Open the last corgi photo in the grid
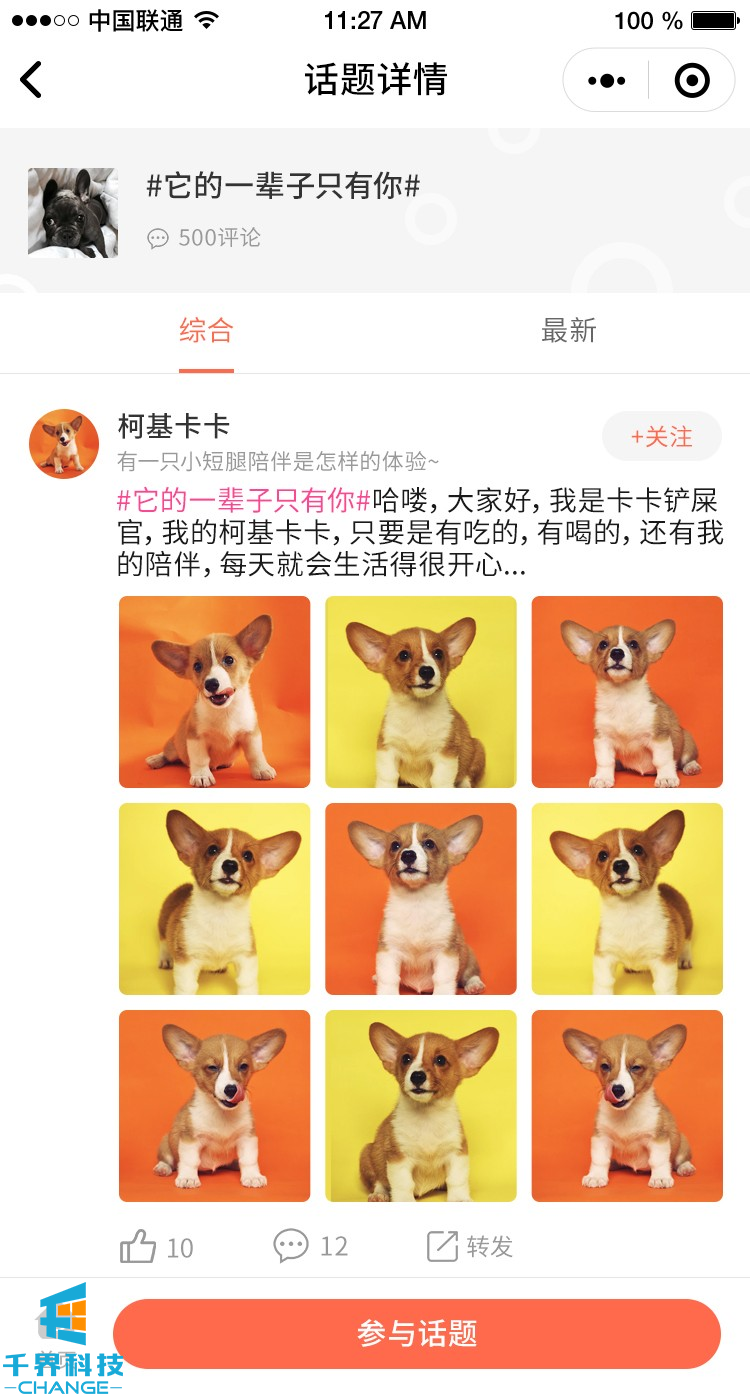750x1398 pixels. click(627, 1106)
